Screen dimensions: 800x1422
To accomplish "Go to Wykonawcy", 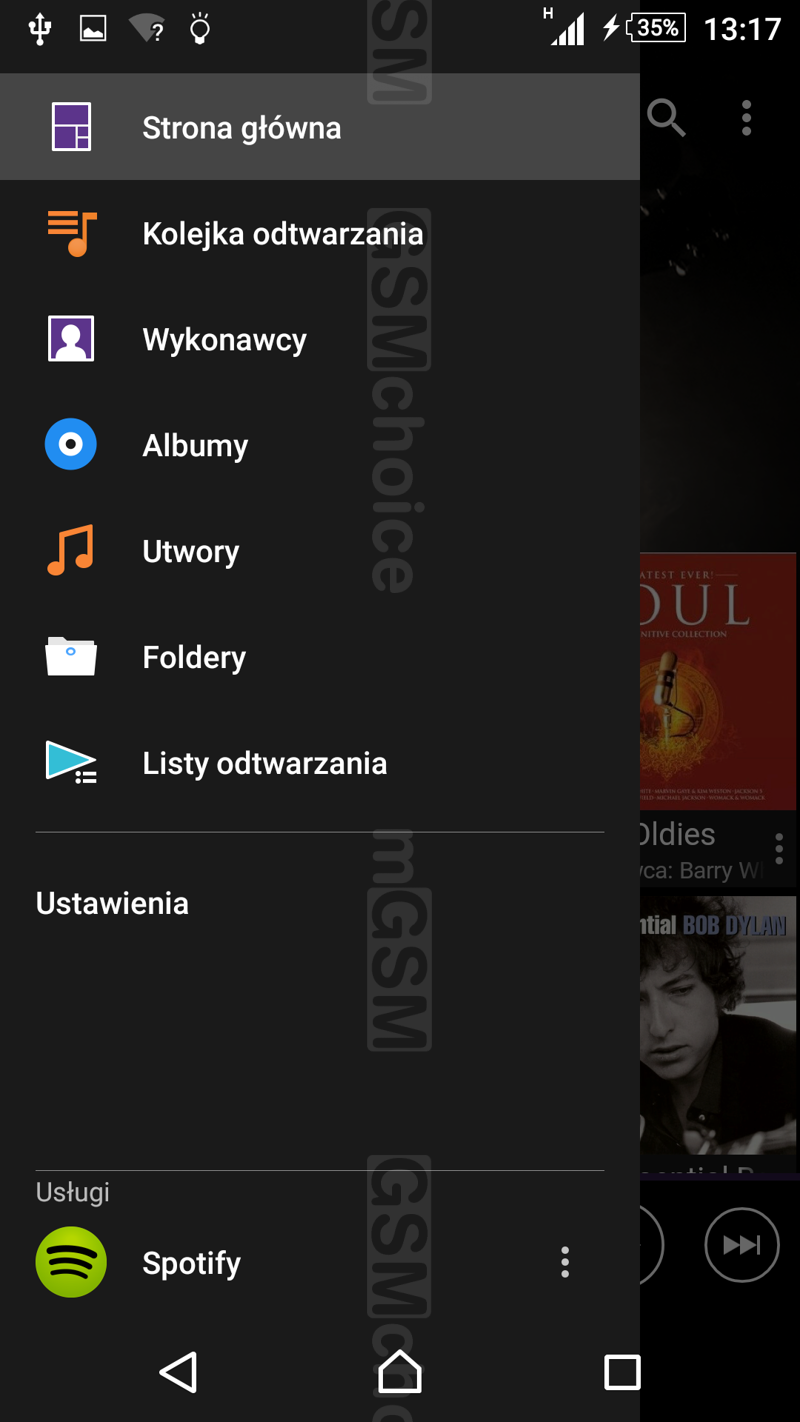I will click(x=224, y=340).
